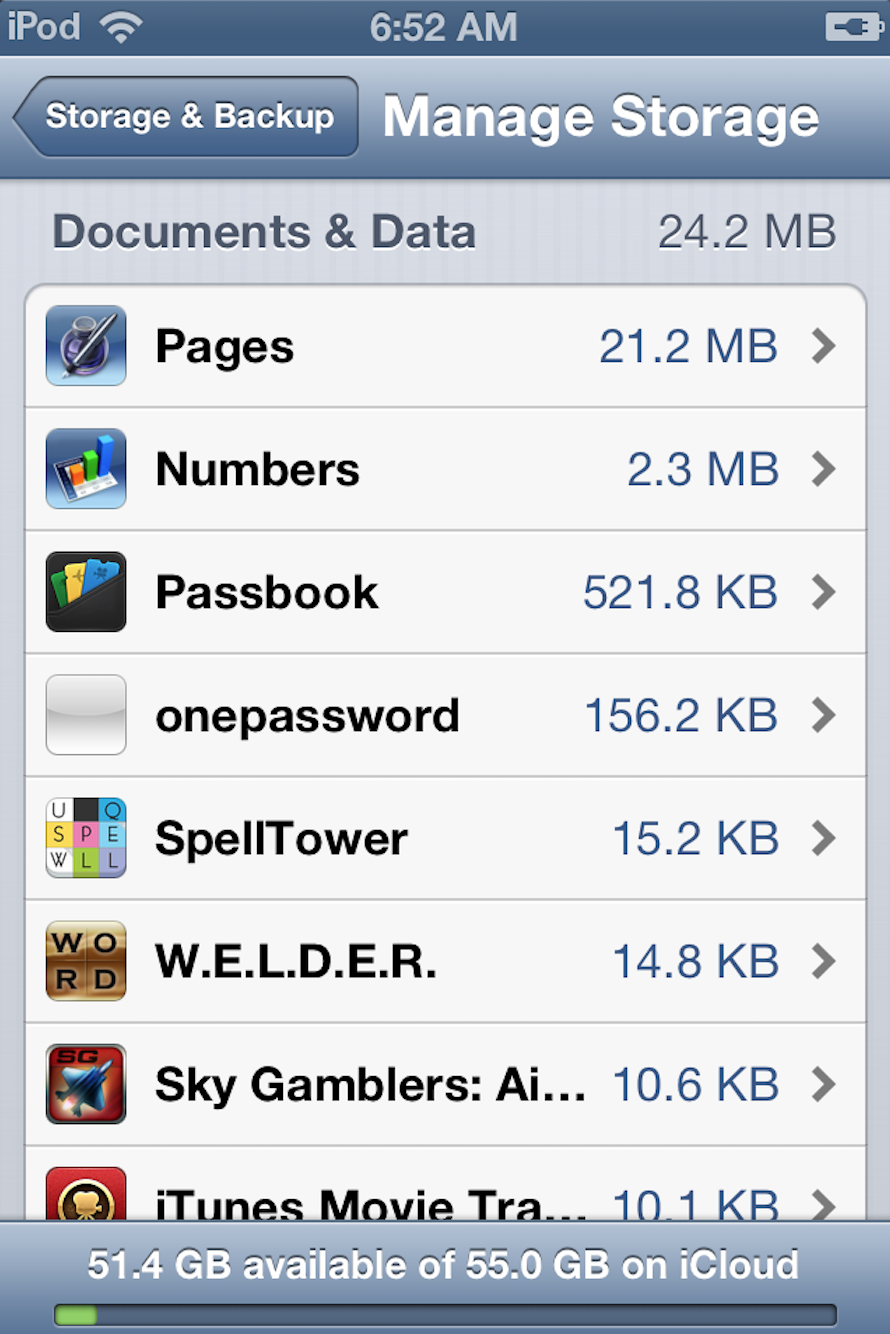The width and height of the screenshot is (890, 1334).
Task: Tap the Pages app icon
Action: (85, 346)
